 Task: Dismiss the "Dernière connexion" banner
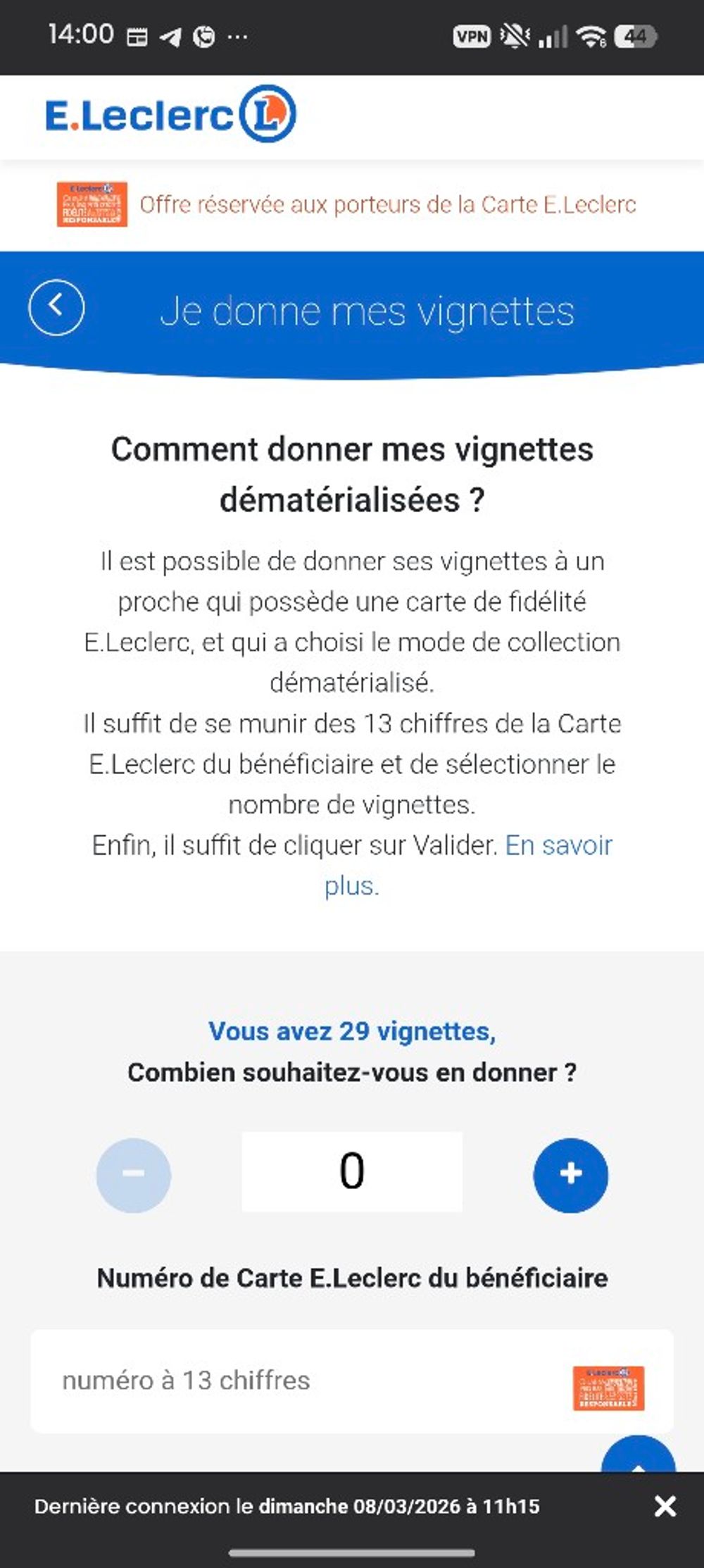tap(665, 1506)
